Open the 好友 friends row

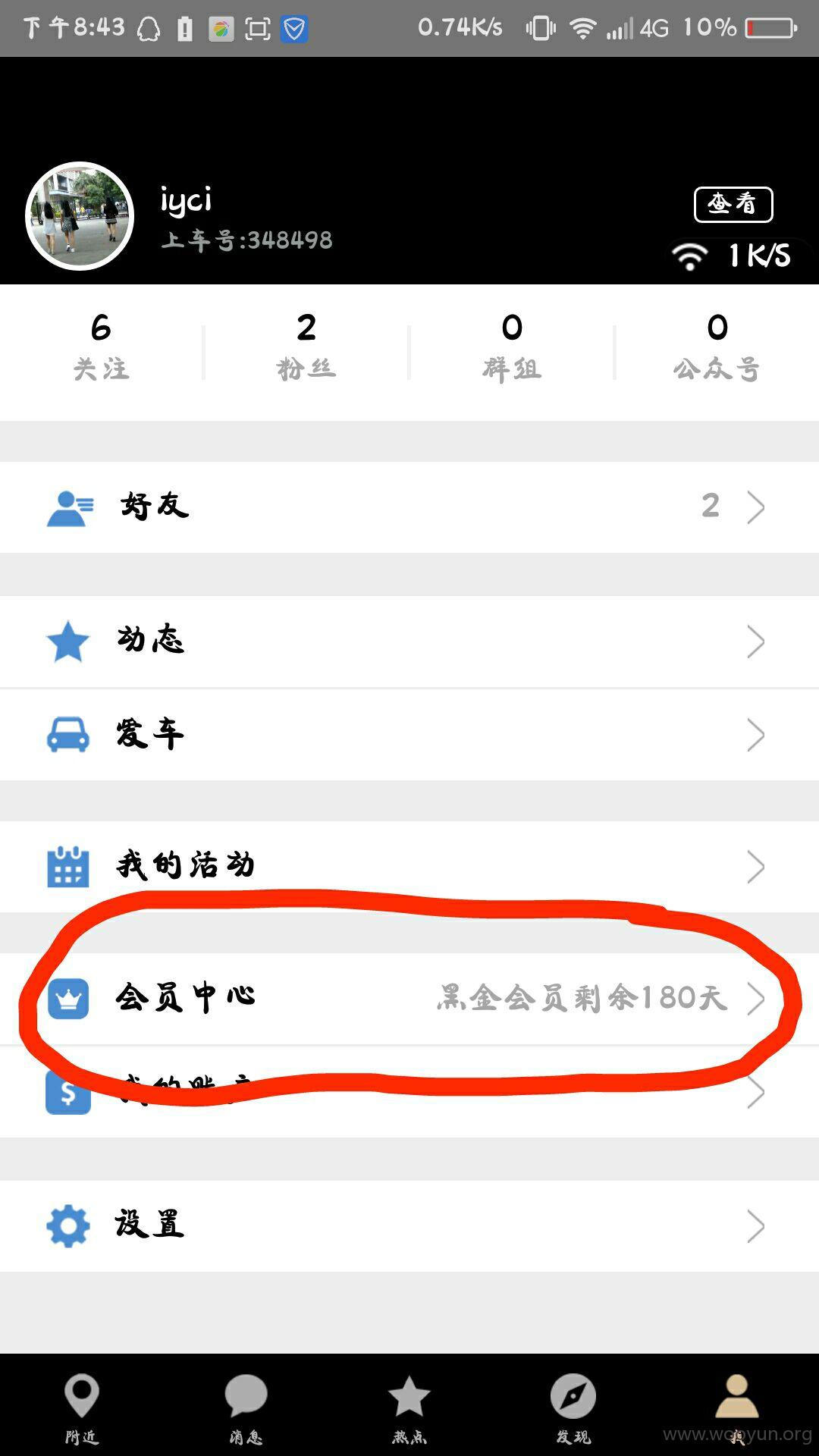click(409, 507)
